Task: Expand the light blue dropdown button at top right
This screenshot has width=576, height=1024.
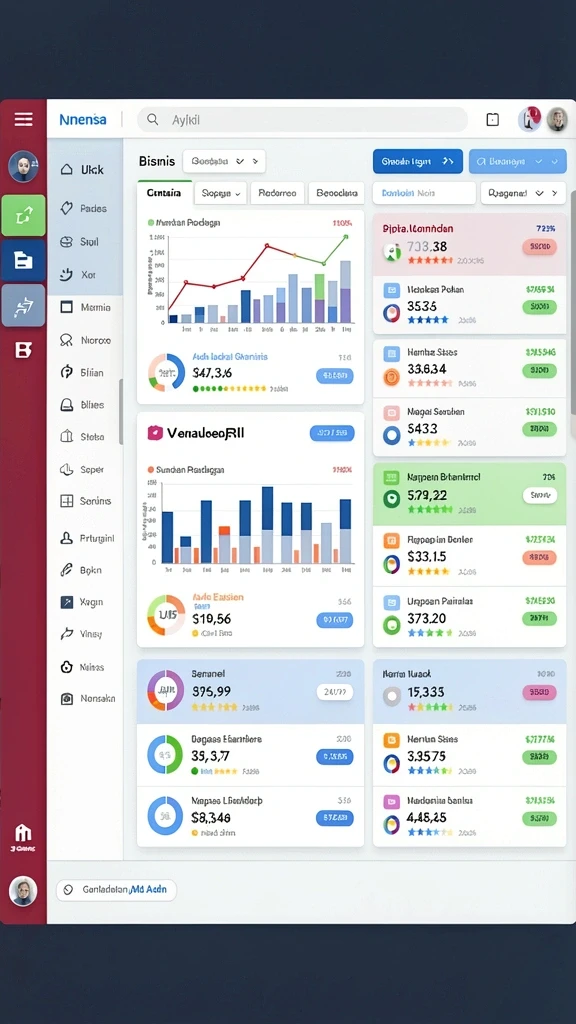Action: tap(517, 161)
